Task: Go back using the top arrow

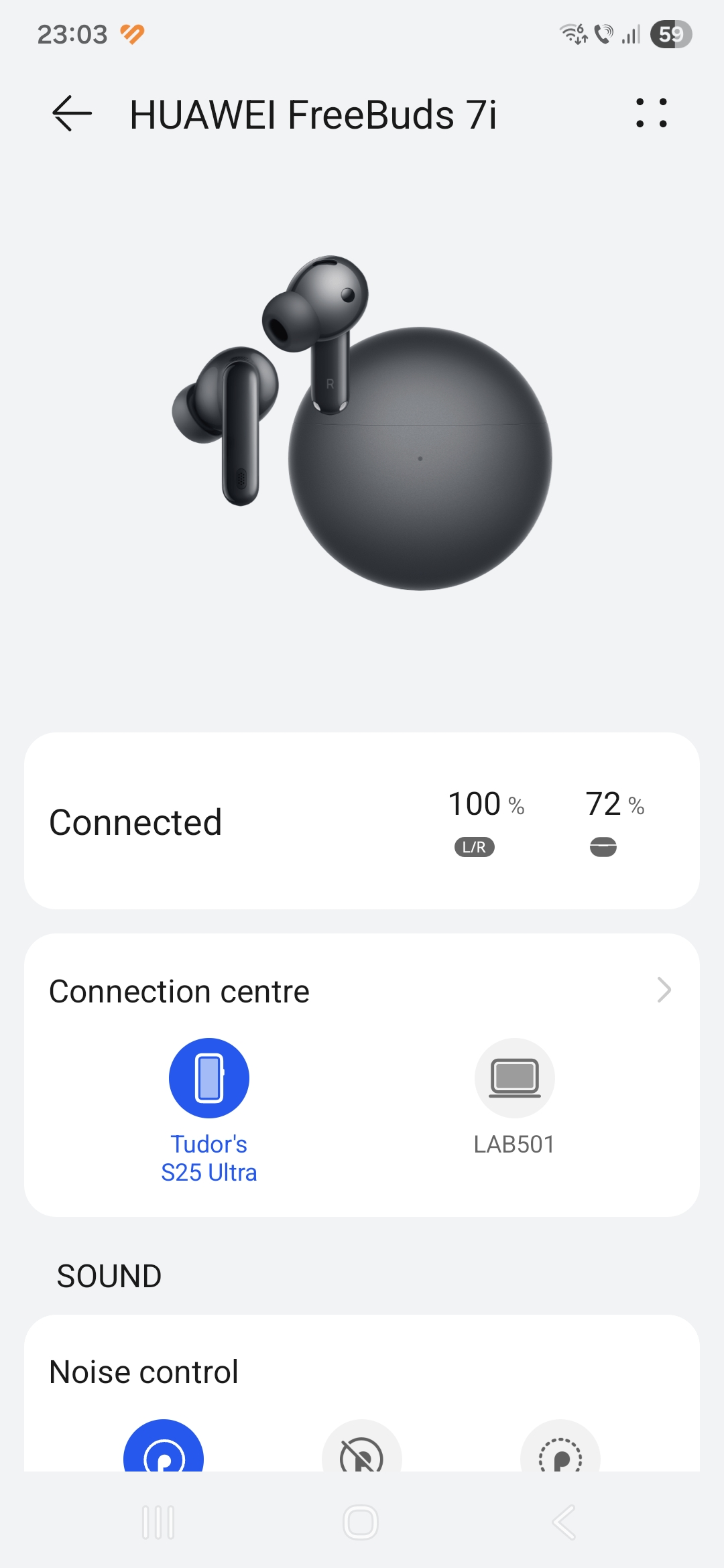Action: [x=72, y=113]
